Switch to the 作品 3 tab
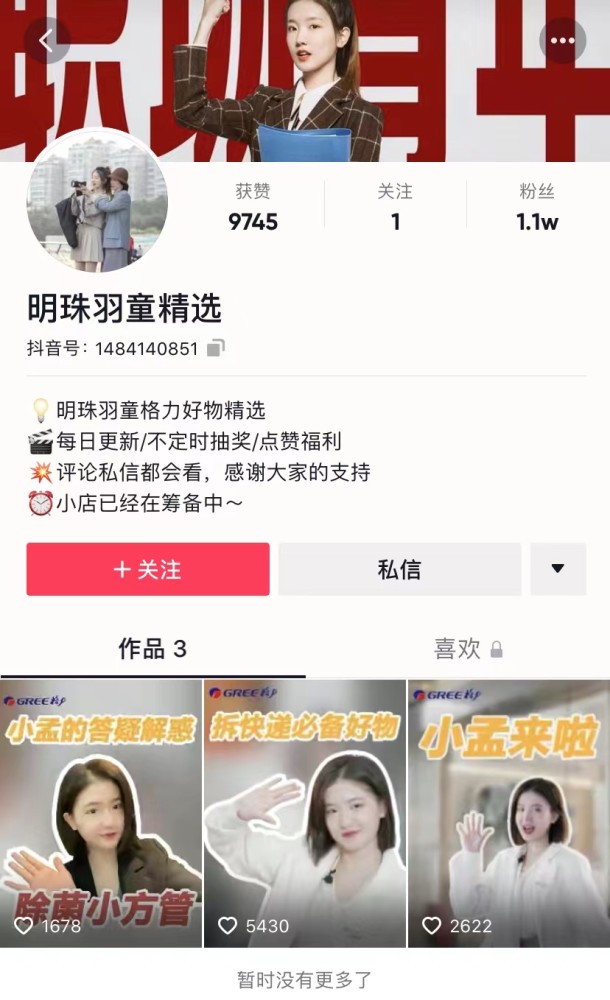The width and height of the screenshot is (610, 1000). click(152, 649)
